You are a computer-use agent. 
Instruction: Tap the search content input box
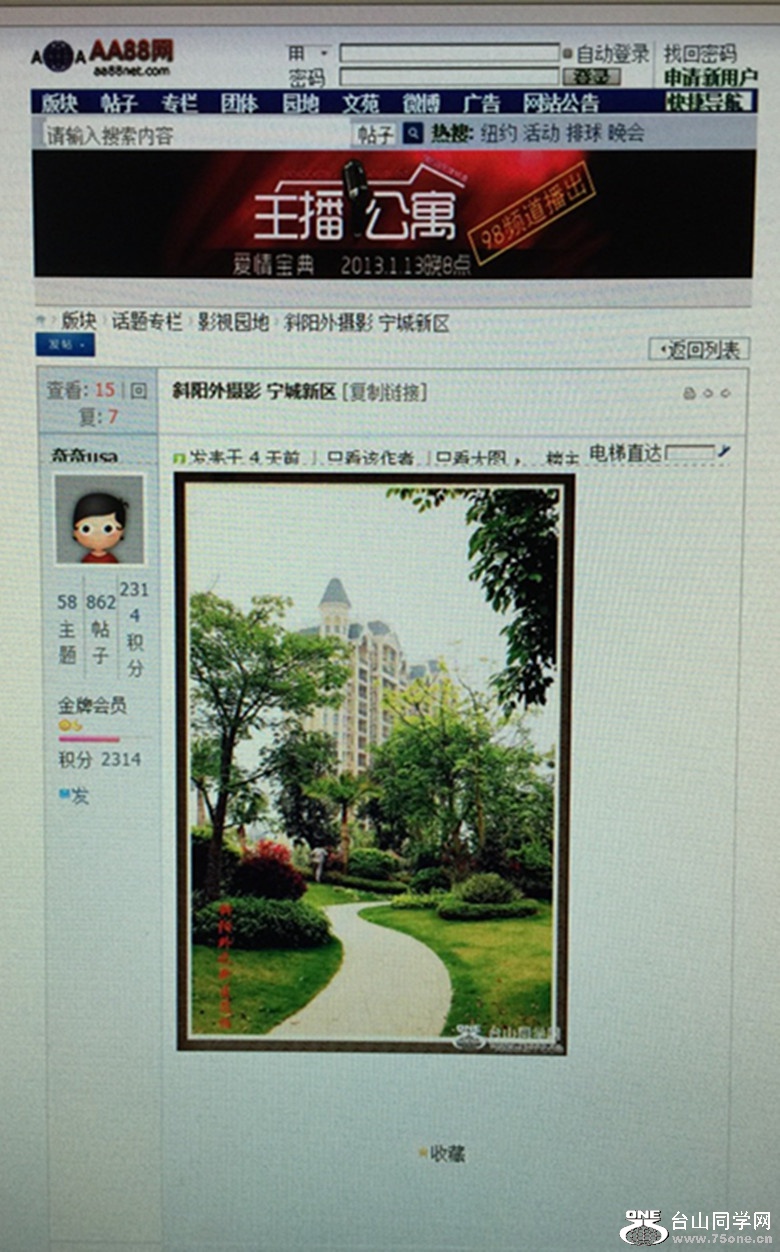pos(195,134)
